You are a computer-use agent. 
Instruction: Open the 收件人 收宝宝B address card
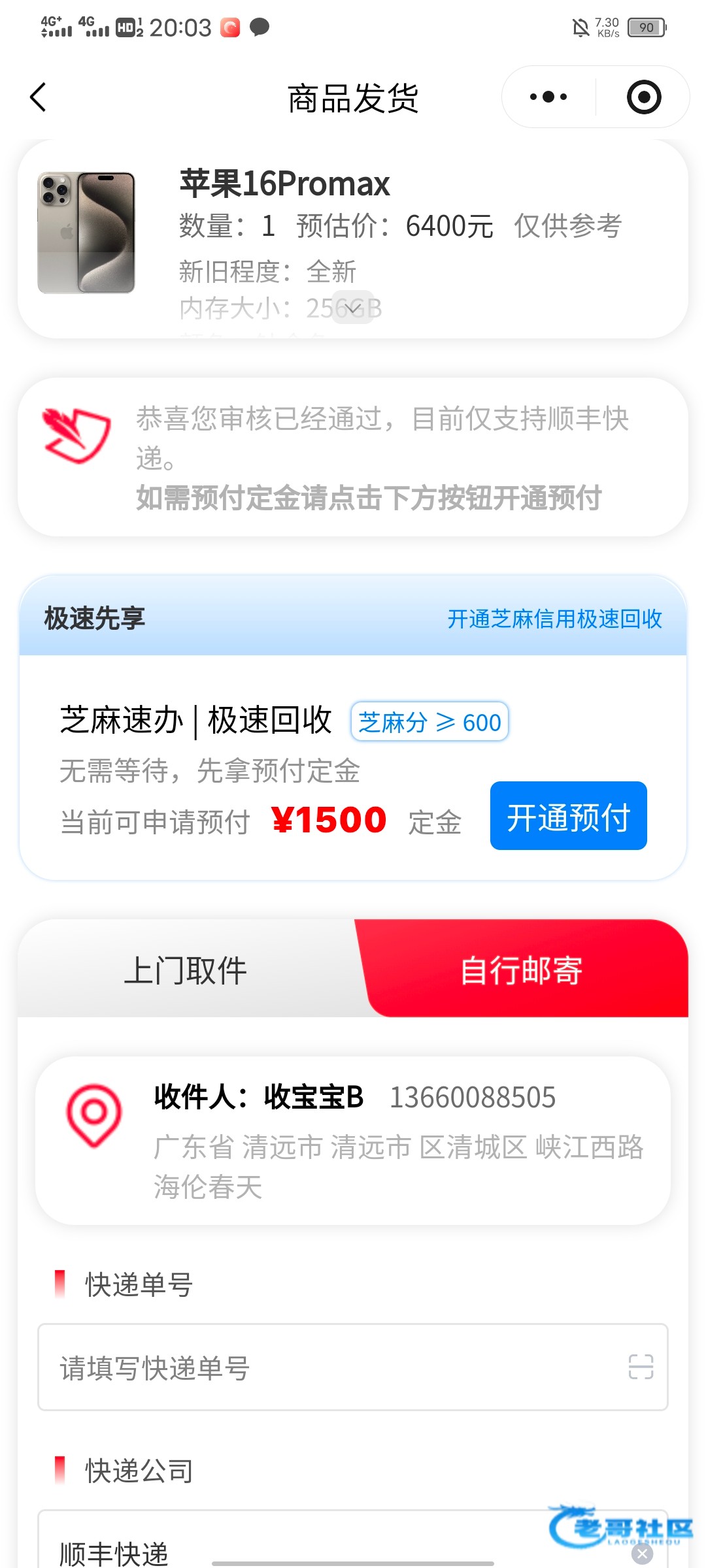pos(353,1141)
